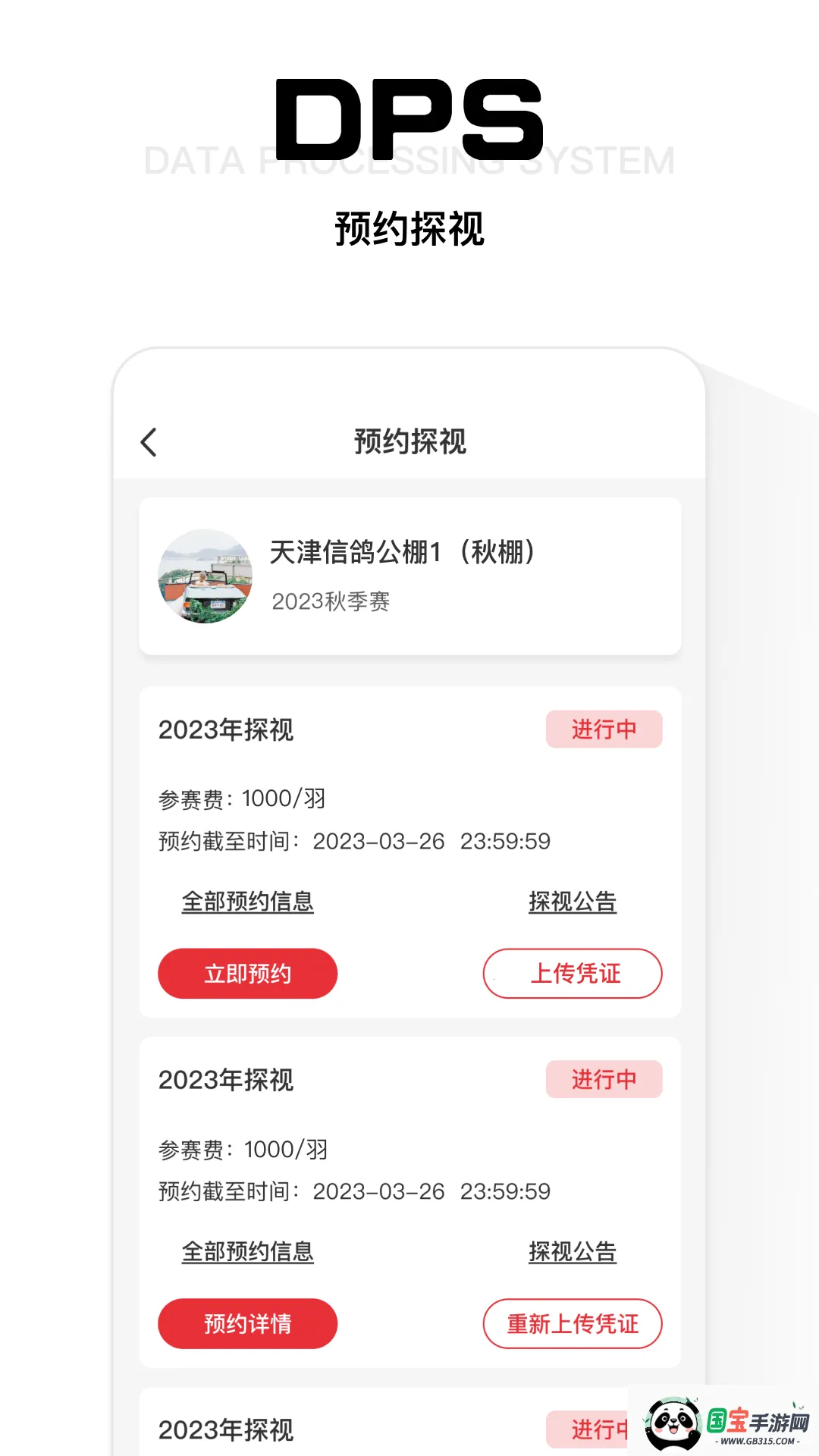Open the bottom 2023年探视 section heading
Image resolution: width=819 pixels, height=1456 pixels.
pyautogui.click(x=225, y=1428)
